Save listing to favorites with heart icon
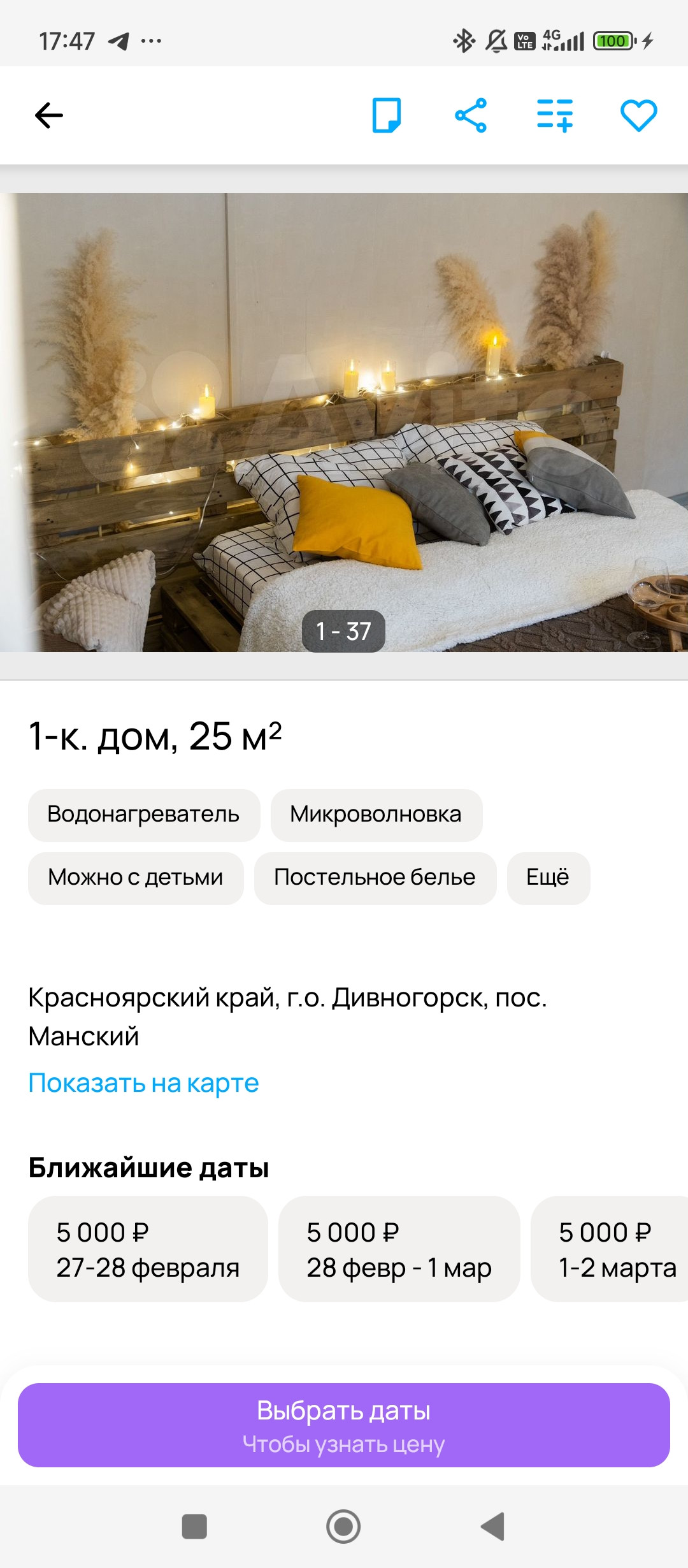Image resolution: width=688 pixels, height=1568 pixels. tap(638, 115)
